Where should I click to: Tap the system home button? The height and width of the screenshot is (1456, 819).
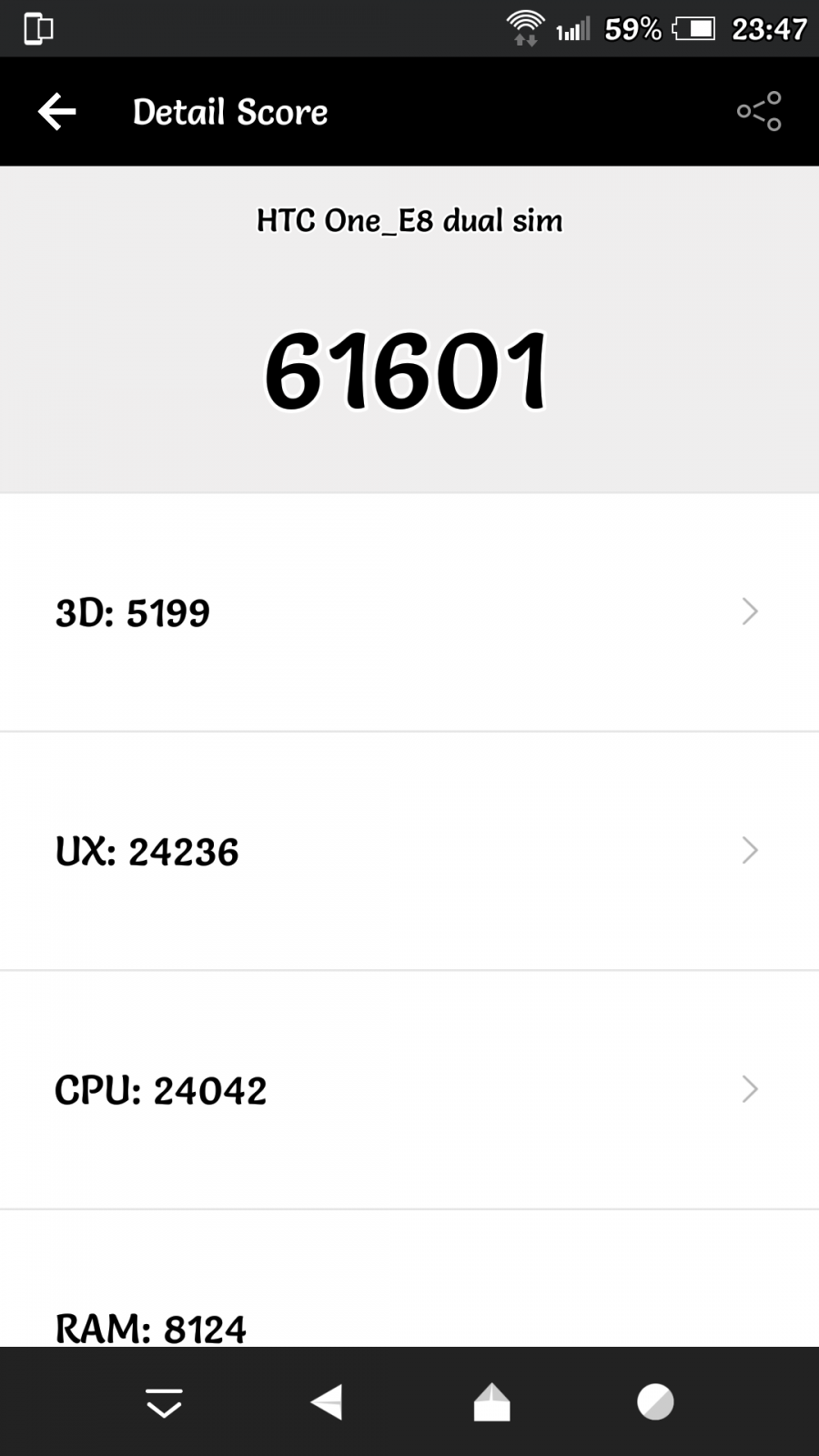coord(491,1401)
